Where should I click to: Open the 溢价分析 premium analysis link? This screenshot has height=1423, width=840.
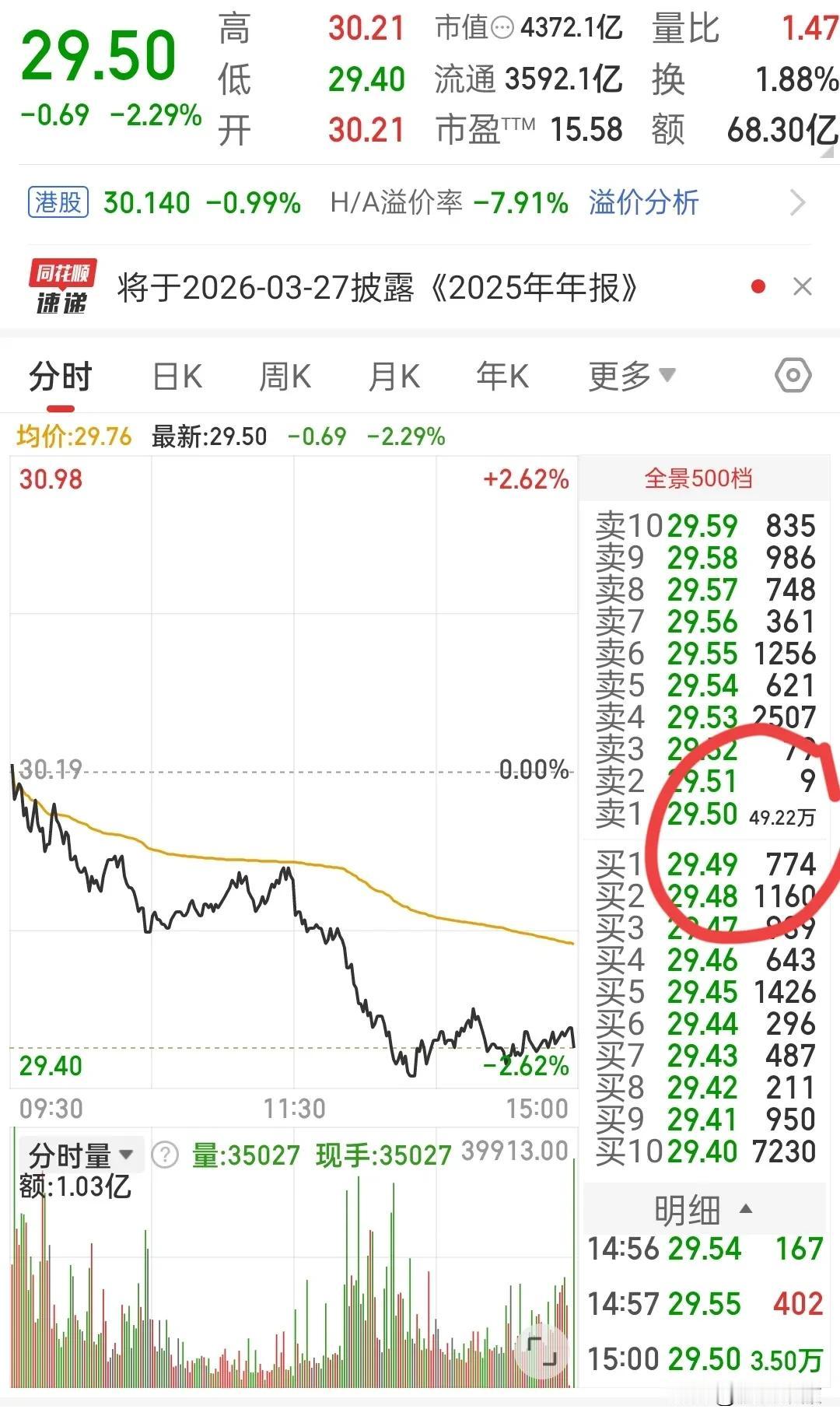(642, 203)
